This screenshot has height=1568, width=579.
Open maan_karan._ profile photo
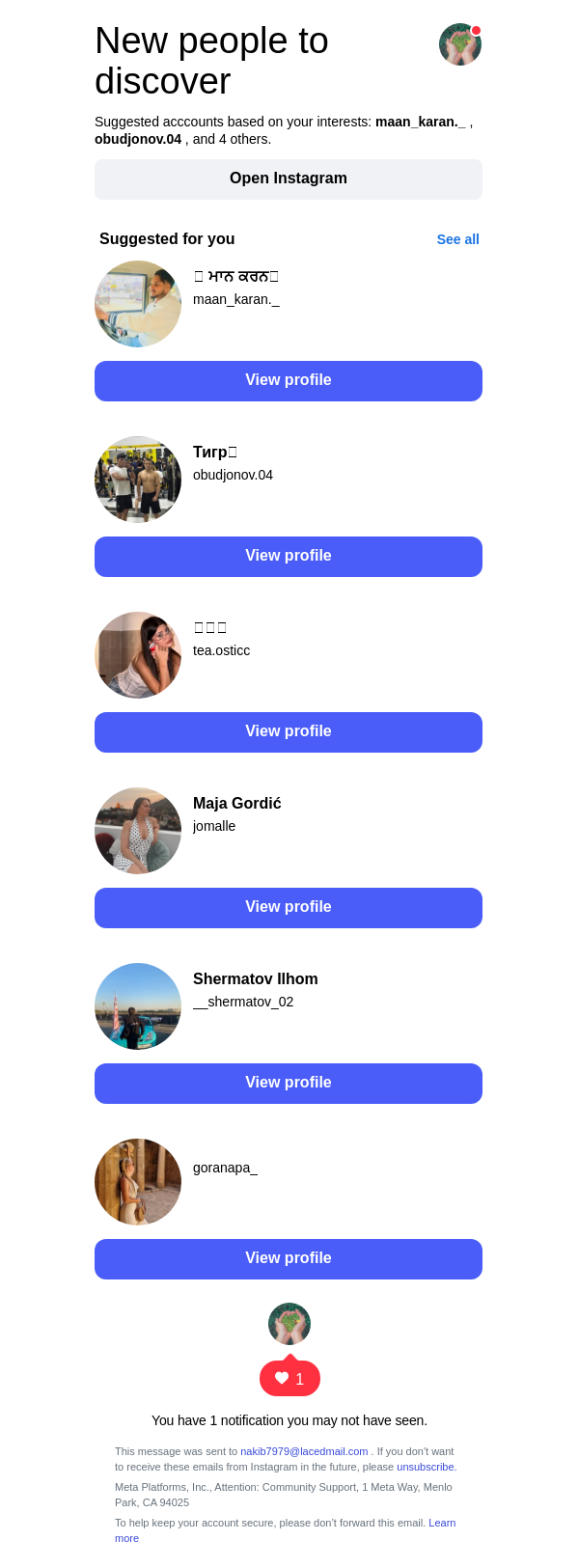click(138, 304)
